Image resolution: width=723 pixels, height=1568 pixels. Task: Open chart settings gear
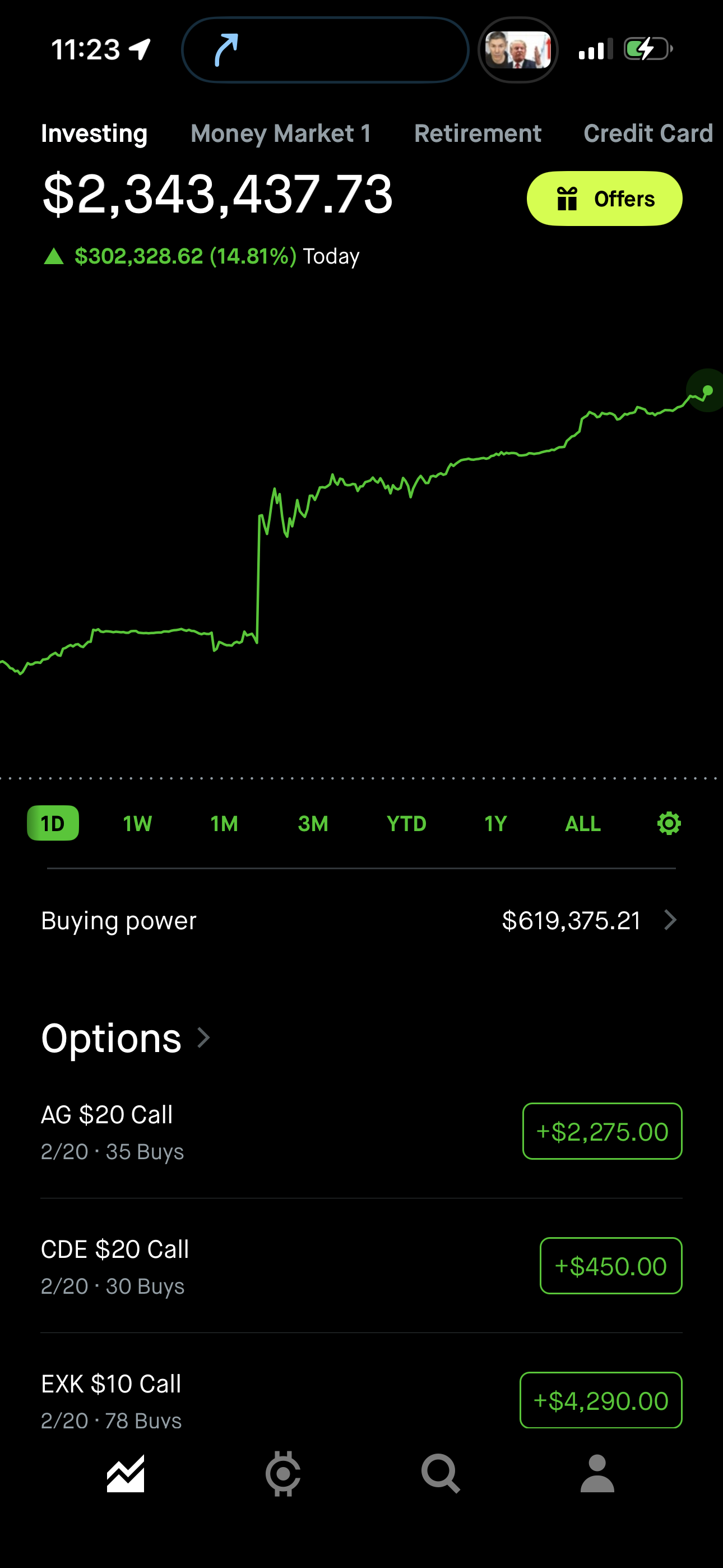(x=669, y=824)
